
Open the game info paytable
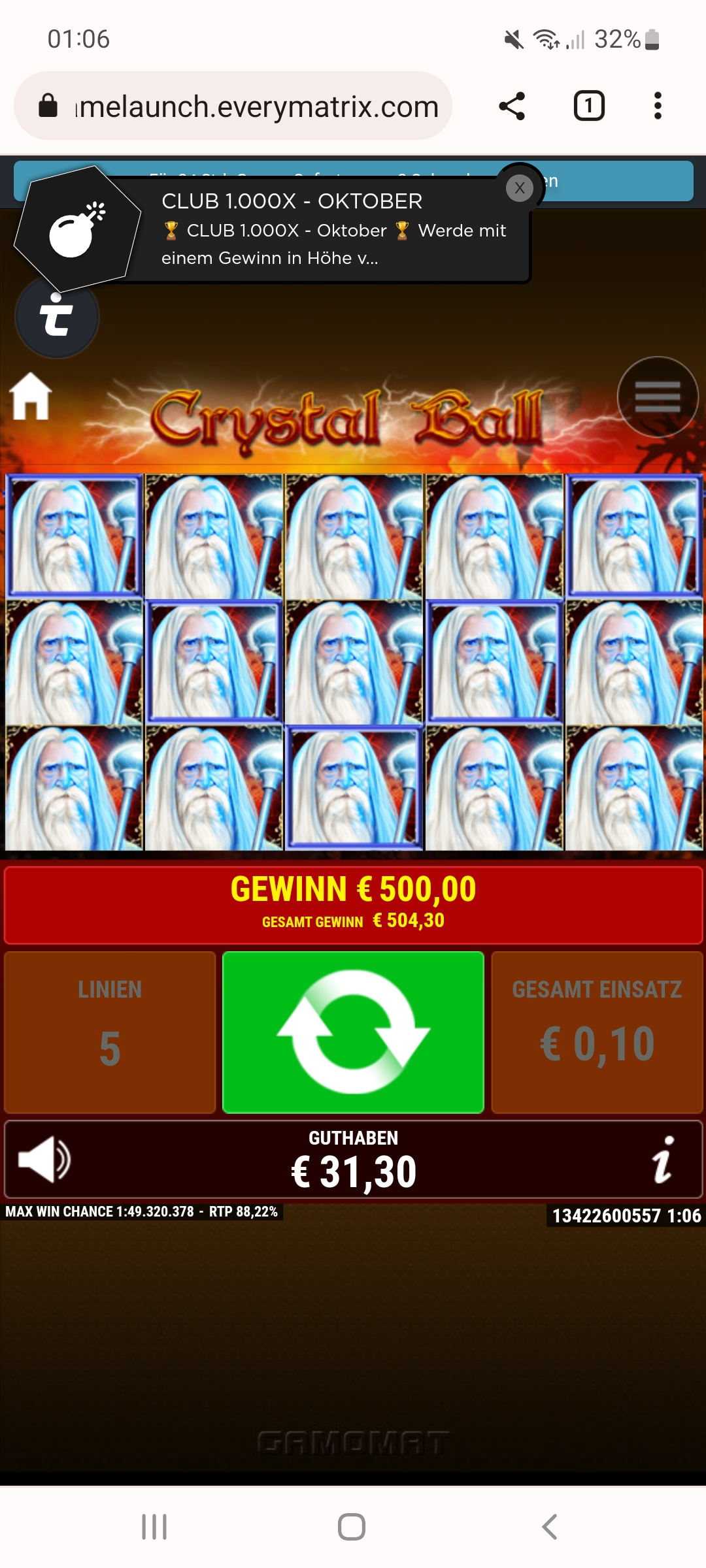pos(663,1159)
